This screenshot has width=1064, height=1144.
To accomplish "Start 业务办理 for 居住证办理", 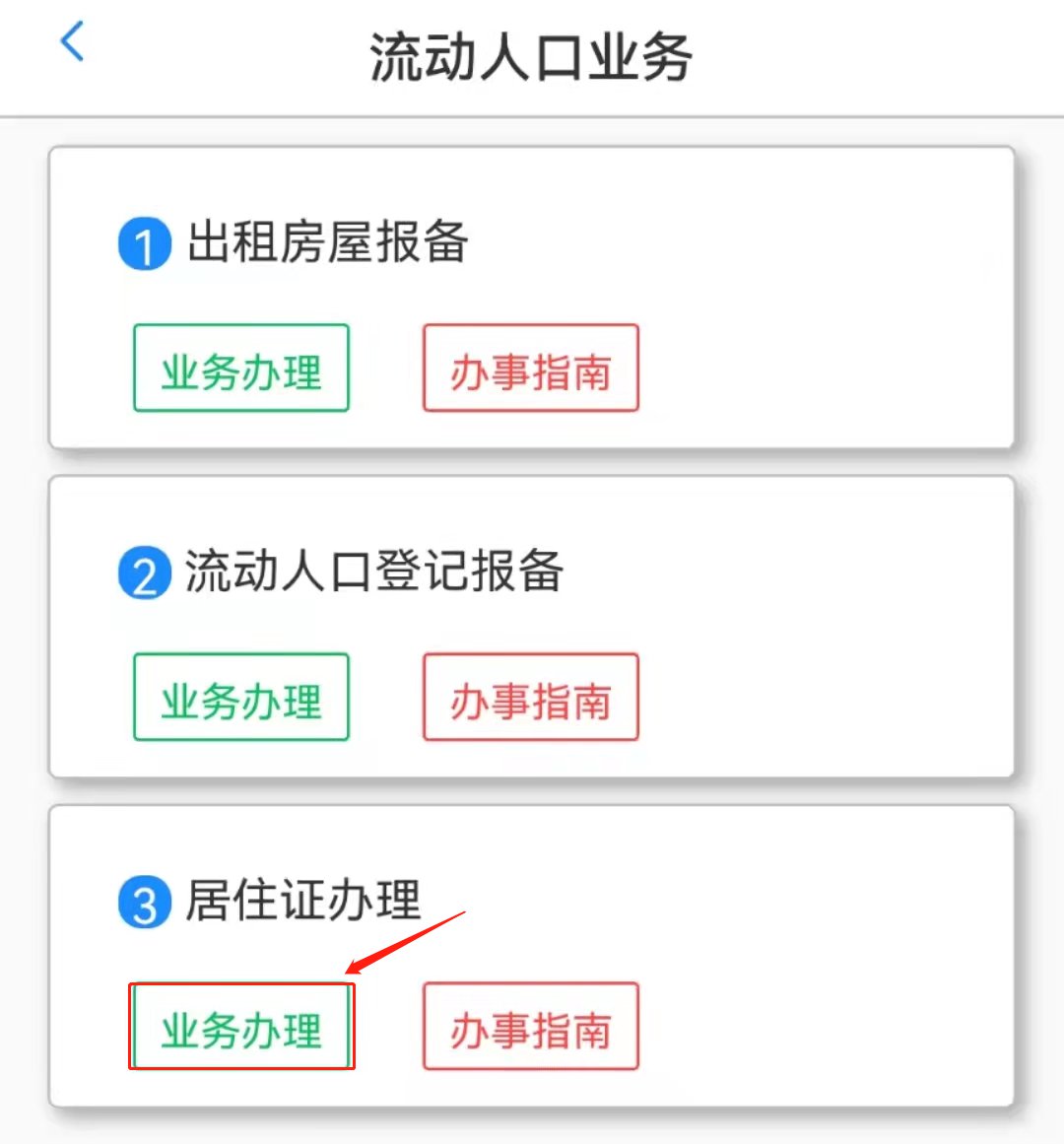I will 241,1027.
